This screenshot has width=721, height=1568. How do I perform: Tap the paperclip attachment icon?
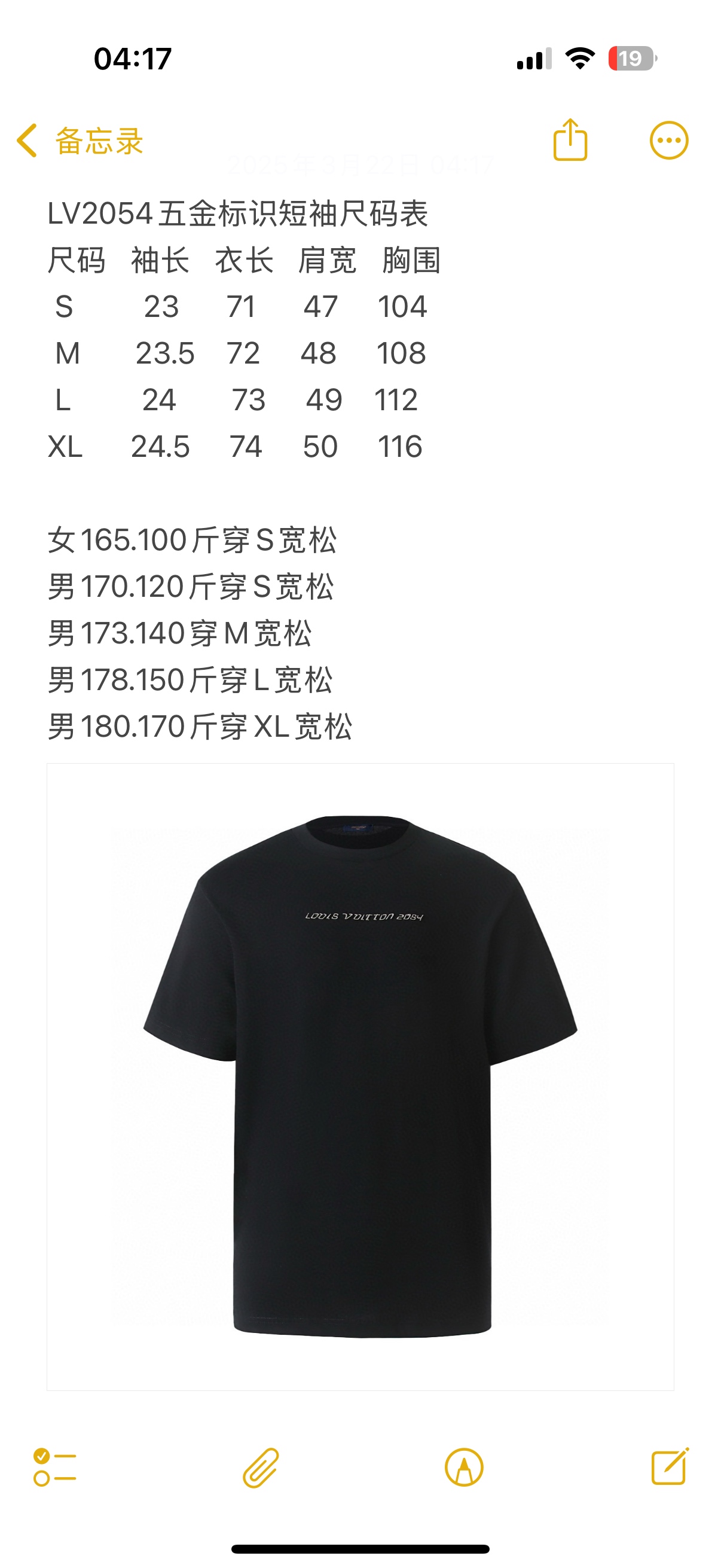261,1468
